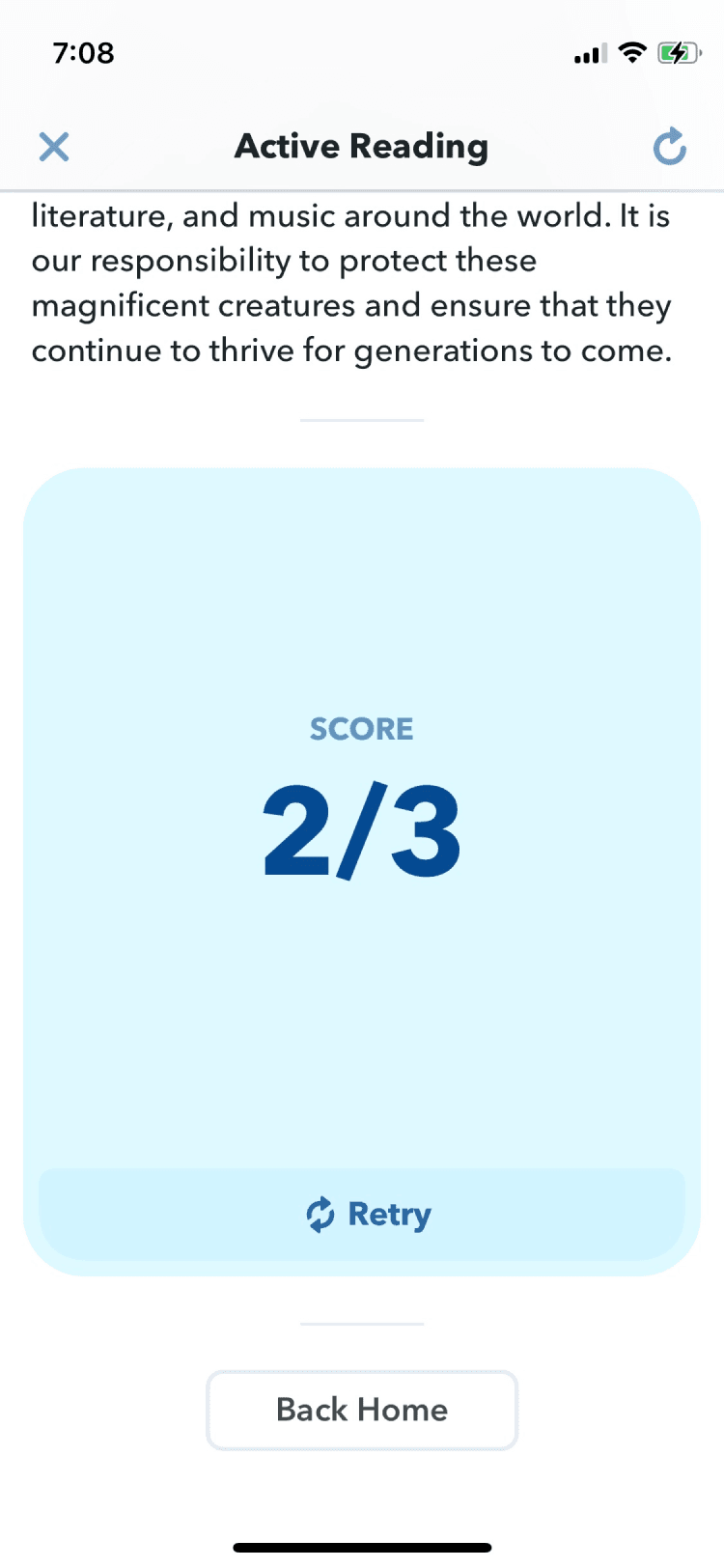Tap the refresh icon in the header

pyautogui.click(x=669, y=147)
